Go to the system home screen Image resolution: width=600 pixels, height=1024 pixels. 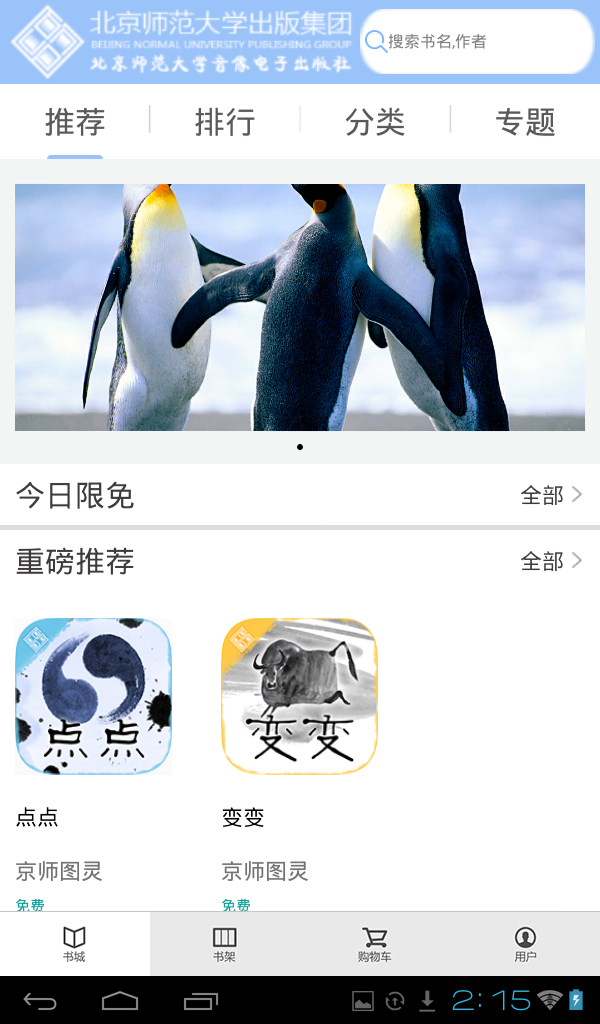pyautogui.click(x=120, y=1000)
